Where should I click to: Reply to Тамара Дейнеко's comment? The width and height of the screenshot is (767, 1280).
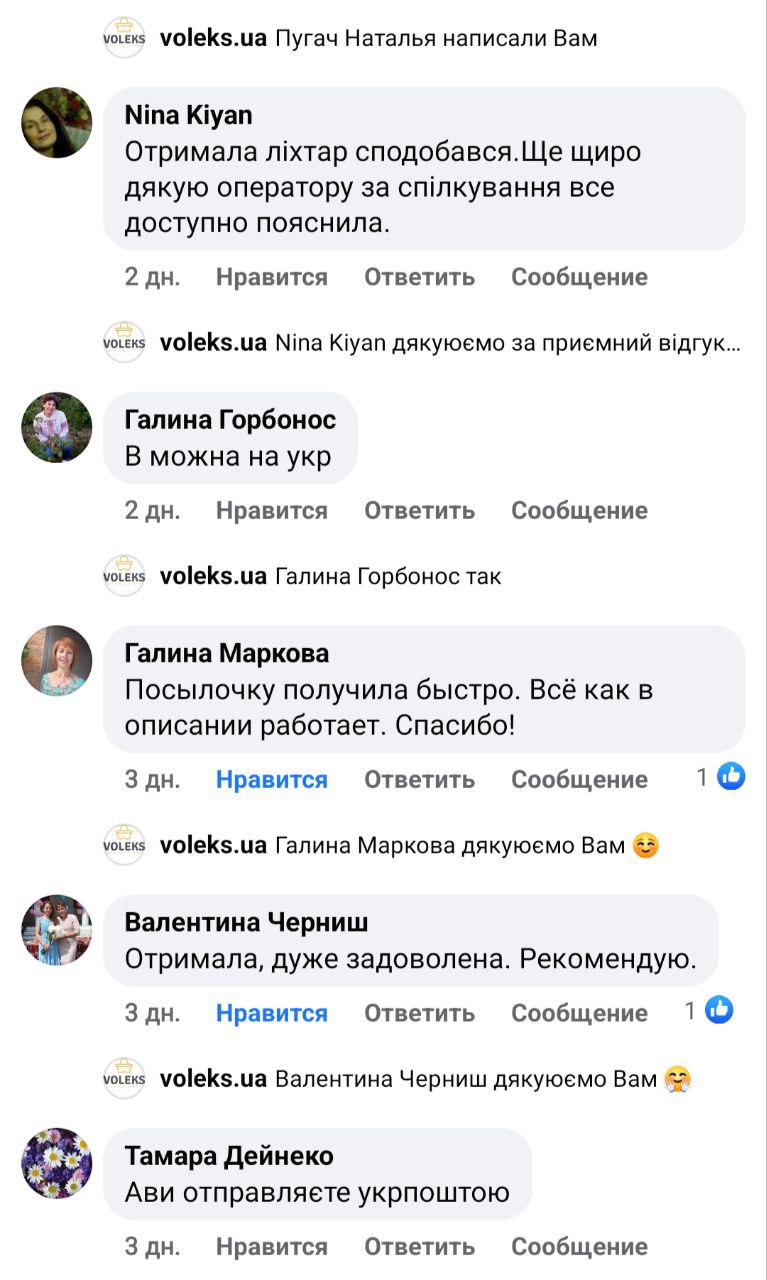419,1246
